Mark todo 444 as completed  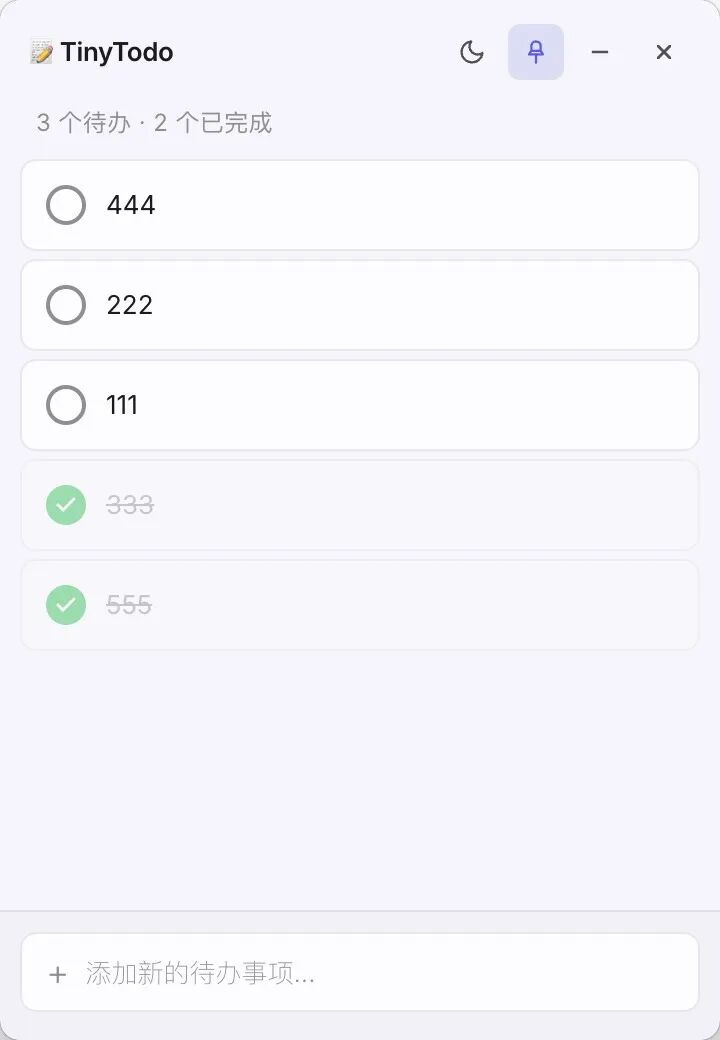click(x=66, y=205)
